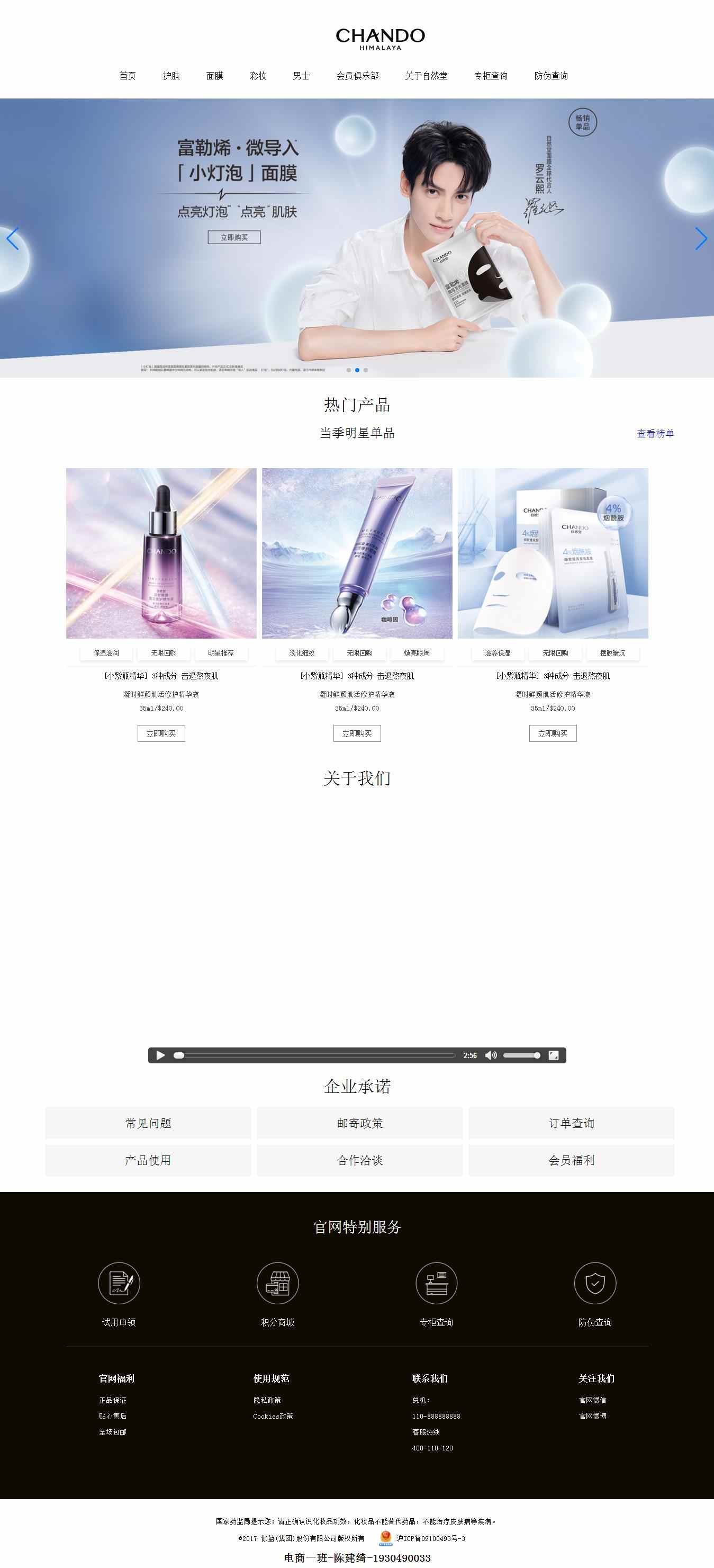Mute the video sound
714x1568 pixels.
[491, 1055]
